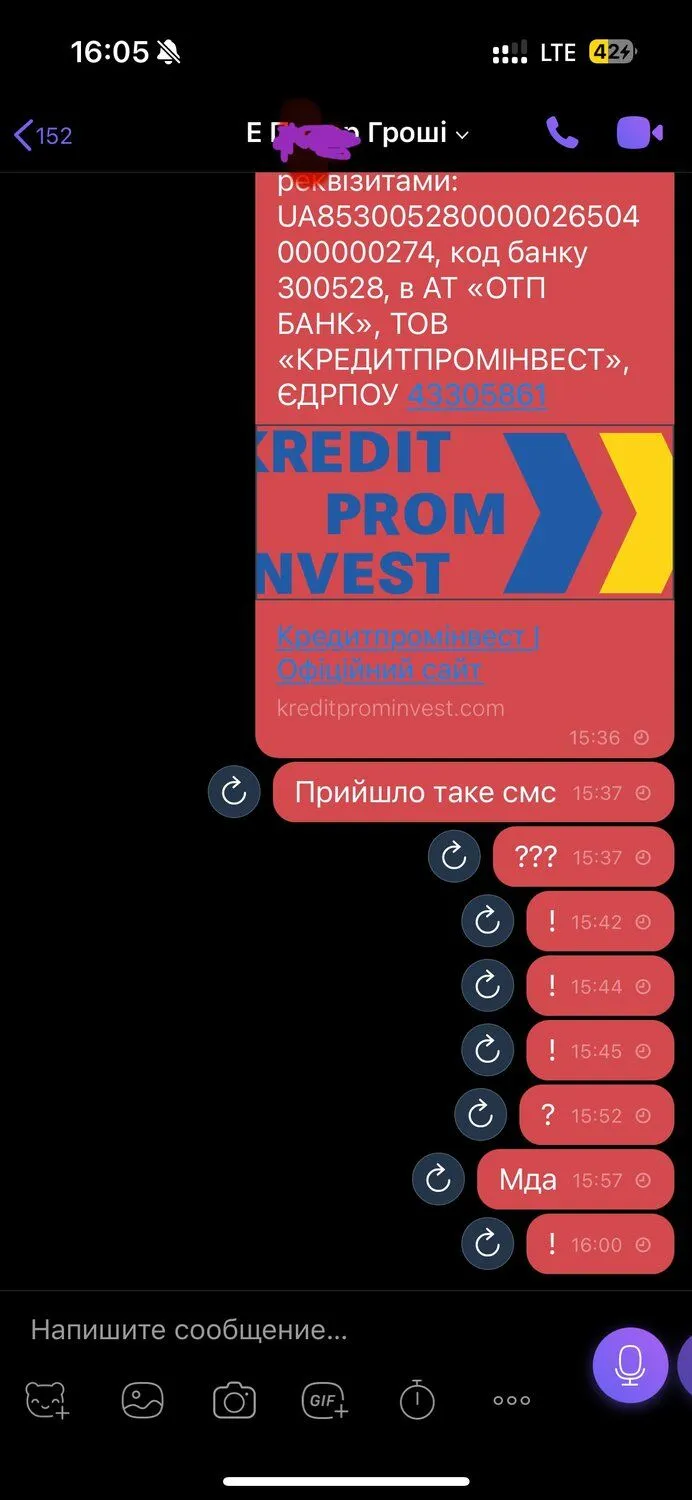
Task: Retry sending the "???" message
Action: tap(454, 857)
